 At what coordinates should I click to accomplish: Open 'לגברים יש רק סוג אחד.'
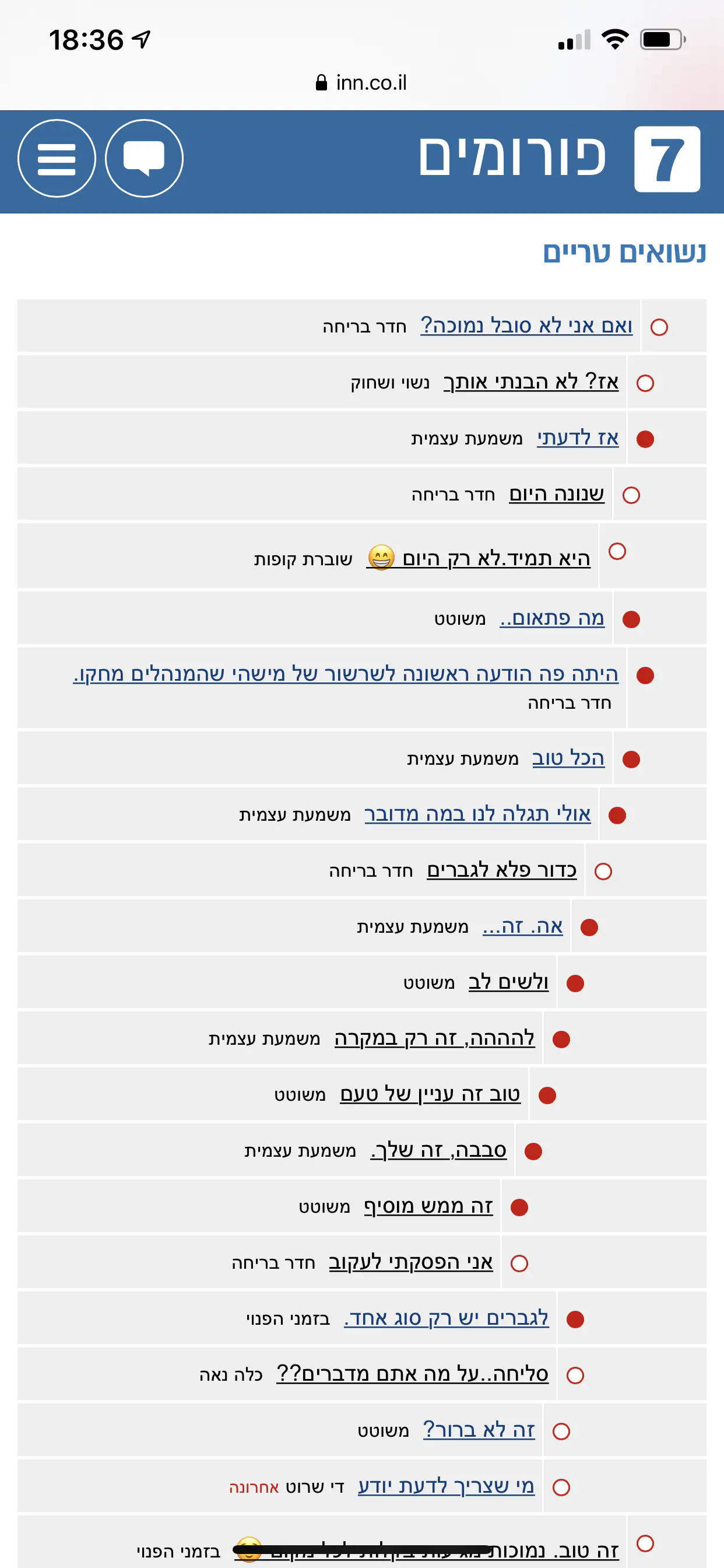pyautogui.click(x=446, y=1318)
